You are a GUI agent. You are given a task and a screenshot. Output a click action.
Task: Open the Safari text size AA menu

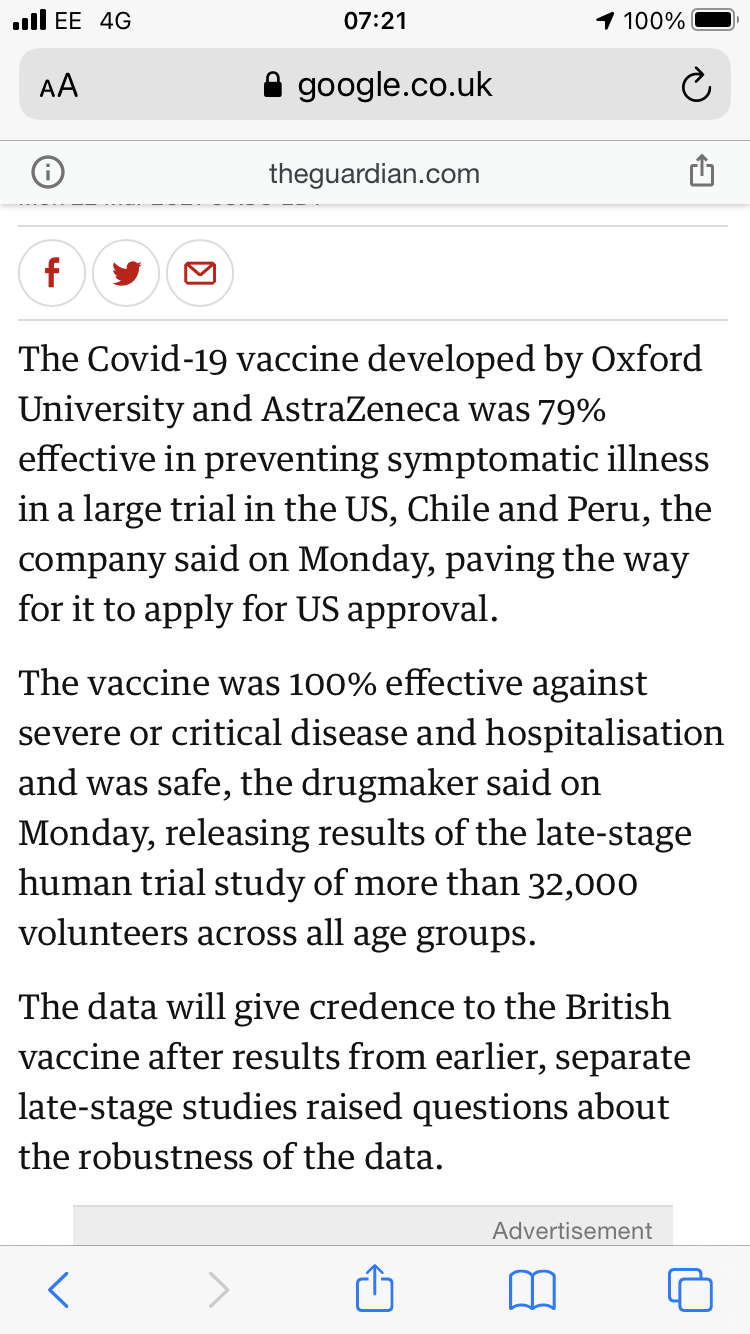59,86
